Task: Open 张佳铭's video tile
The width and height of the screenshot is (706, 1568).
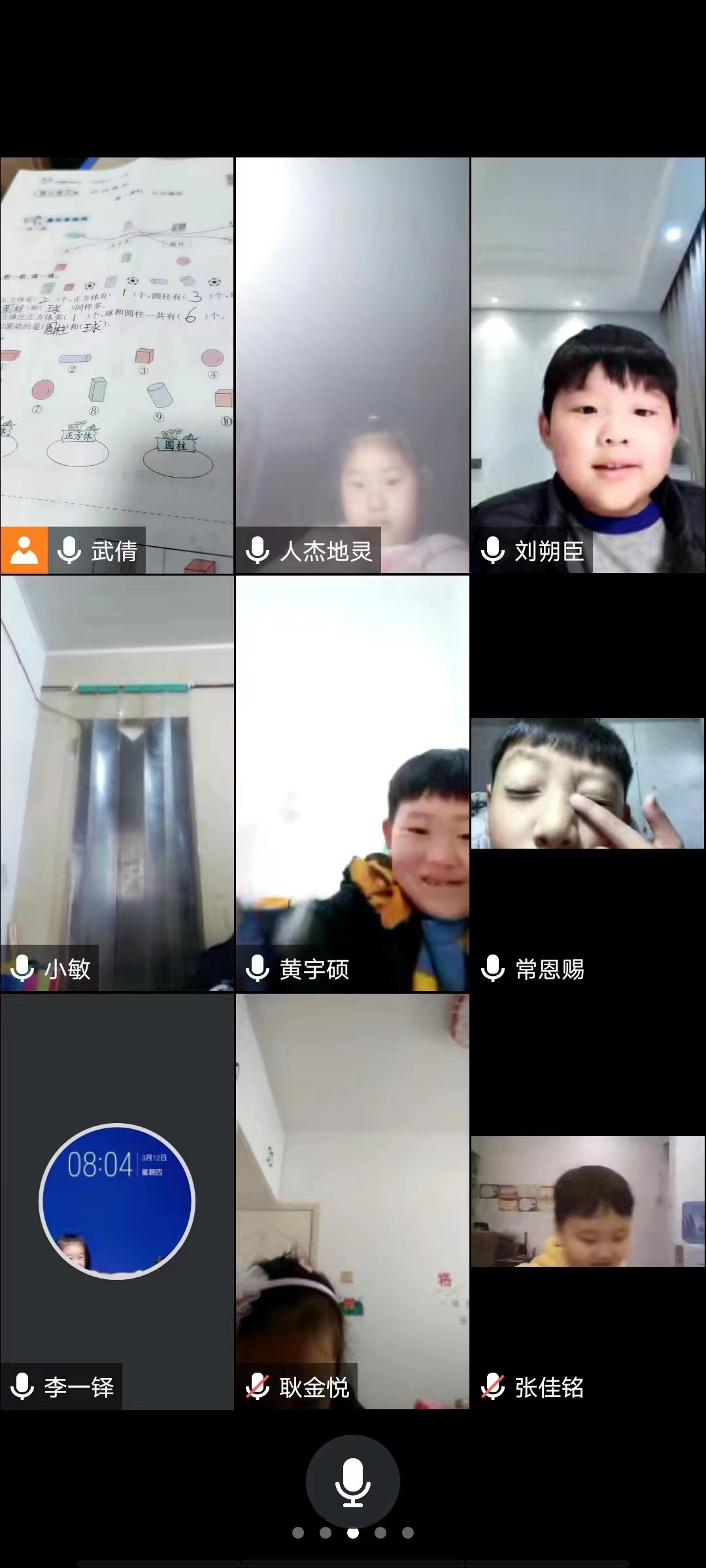Action: tap(588, 1201)
